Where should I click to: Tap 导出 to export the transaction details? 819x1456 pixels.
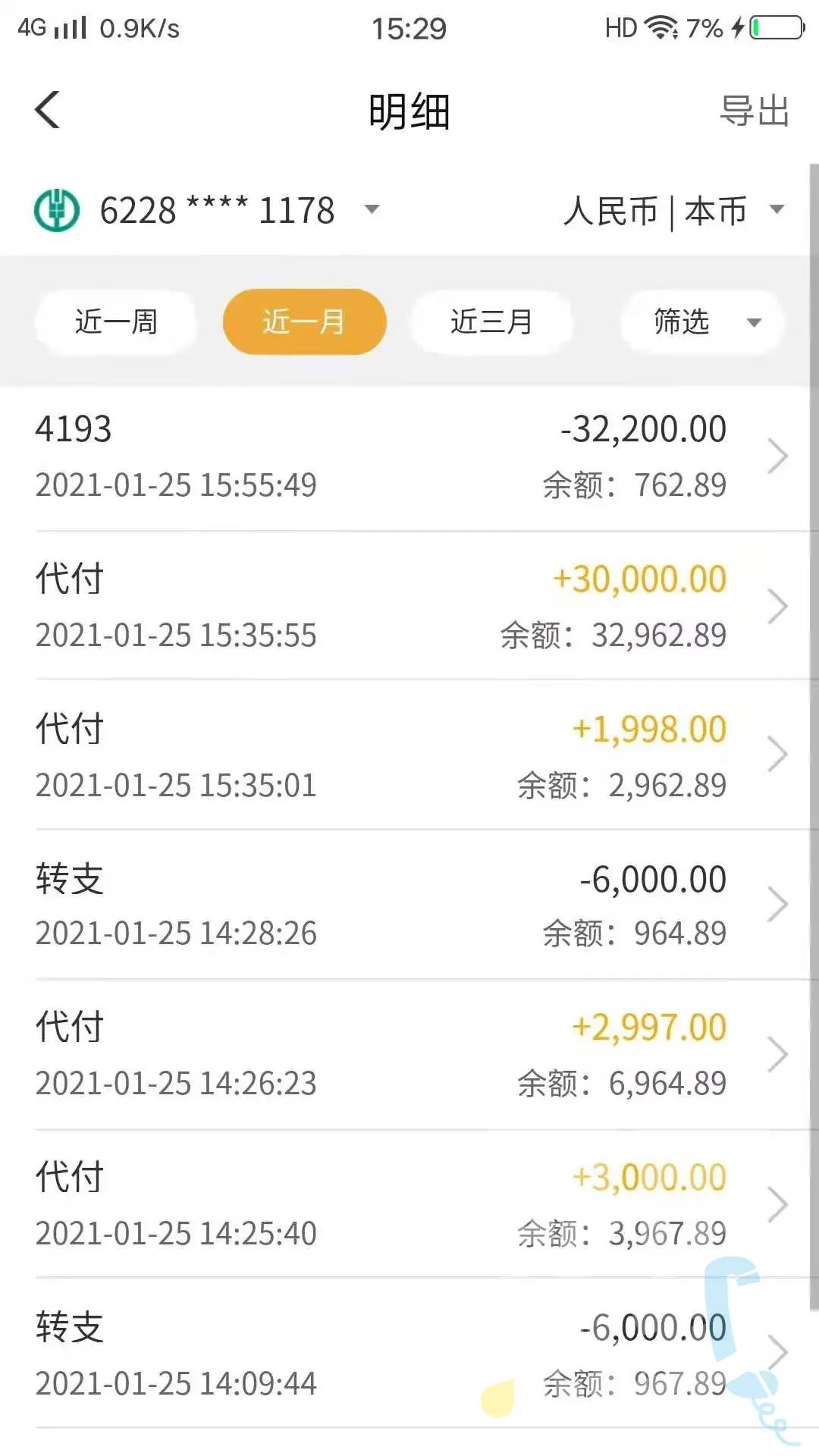[754, 111]
